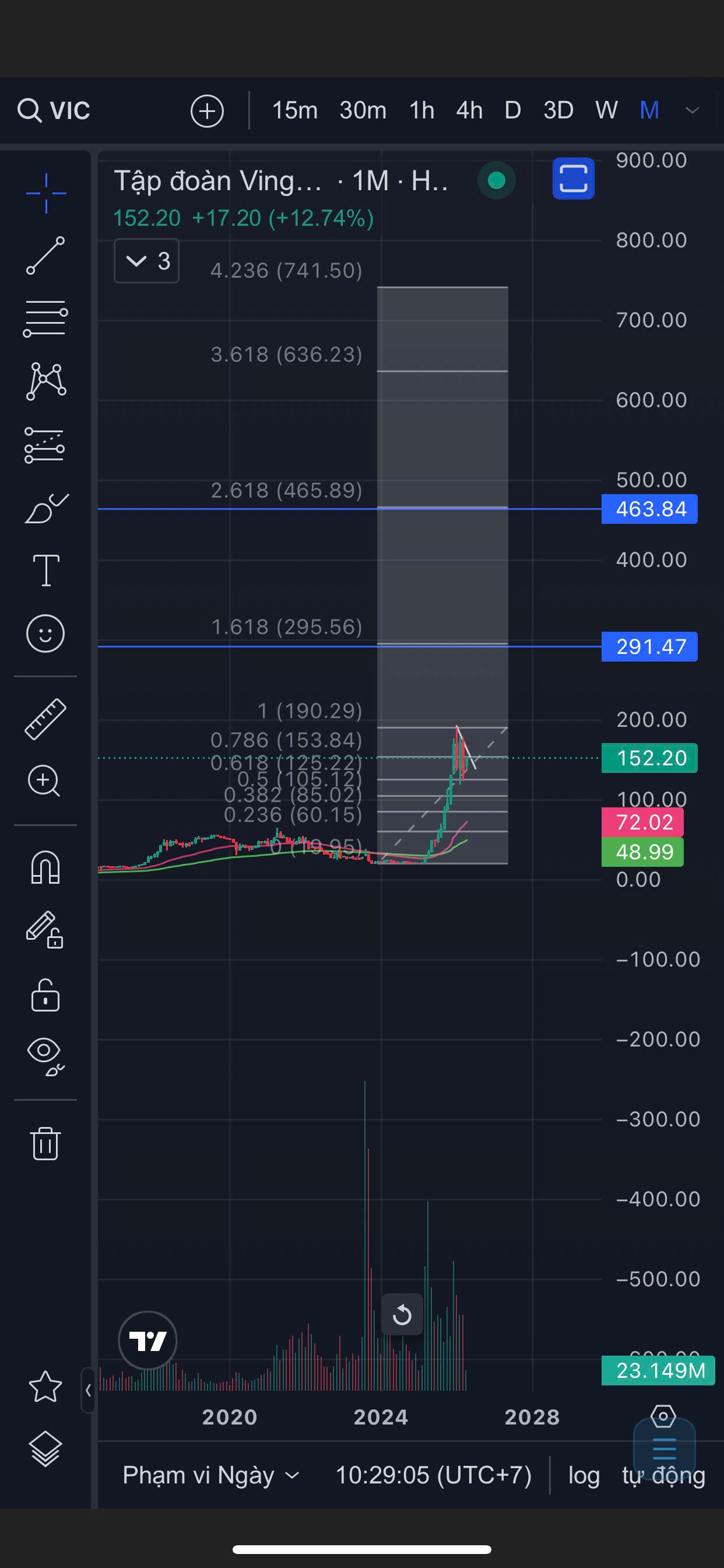The width and height of the screenshot is (724, 1568).
Task: Open the Phạm vi Ngày date range dropdown
Action: [x=210, y=1475]
